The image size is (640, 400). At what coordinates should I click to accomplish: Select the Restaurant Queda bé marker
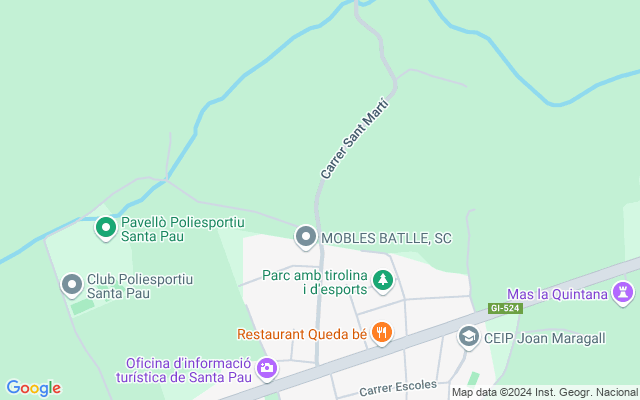click(381, 333)
